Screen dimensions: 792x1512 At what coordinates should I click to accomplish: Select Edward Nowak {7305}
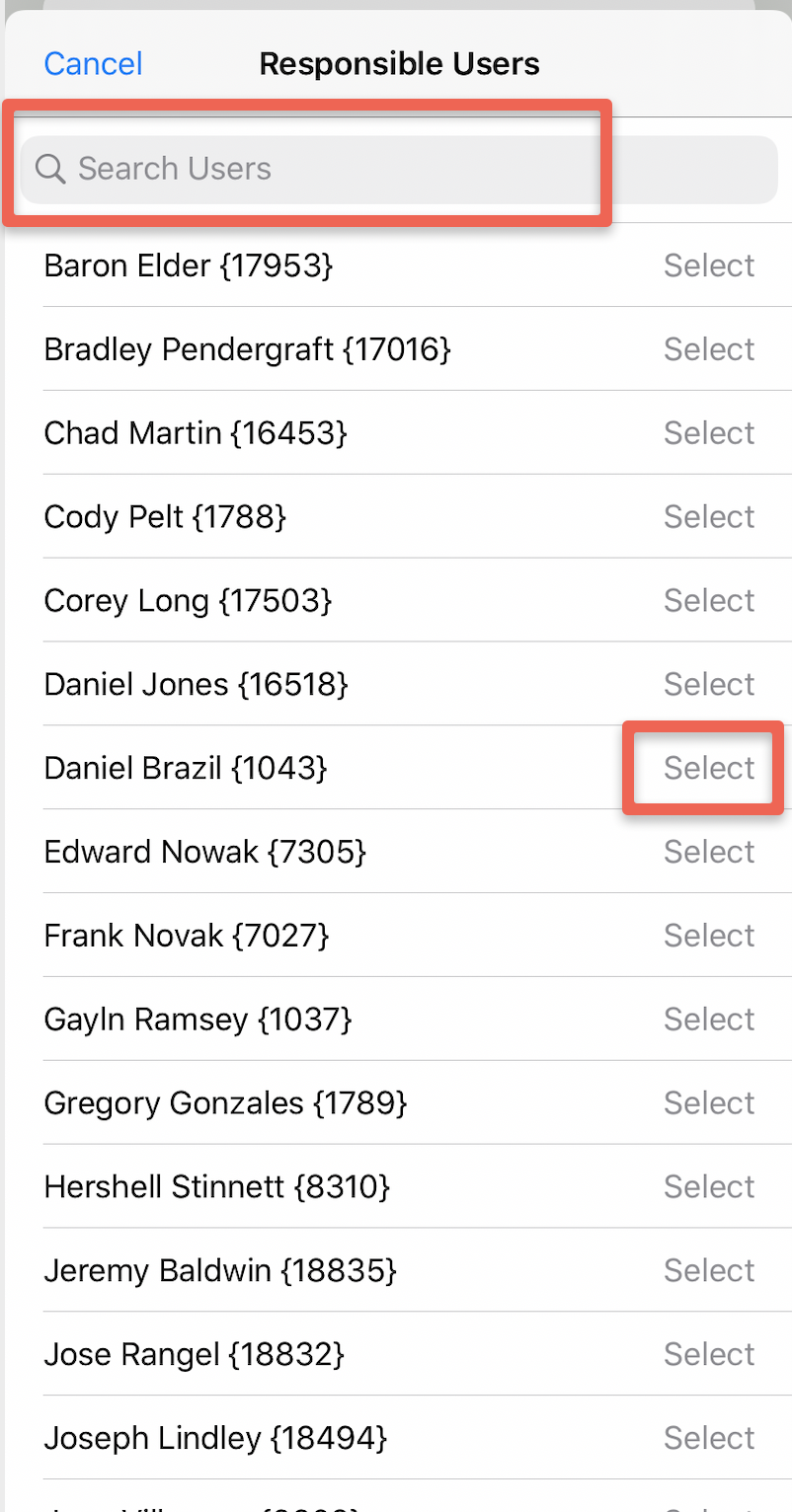pos(708,852)
